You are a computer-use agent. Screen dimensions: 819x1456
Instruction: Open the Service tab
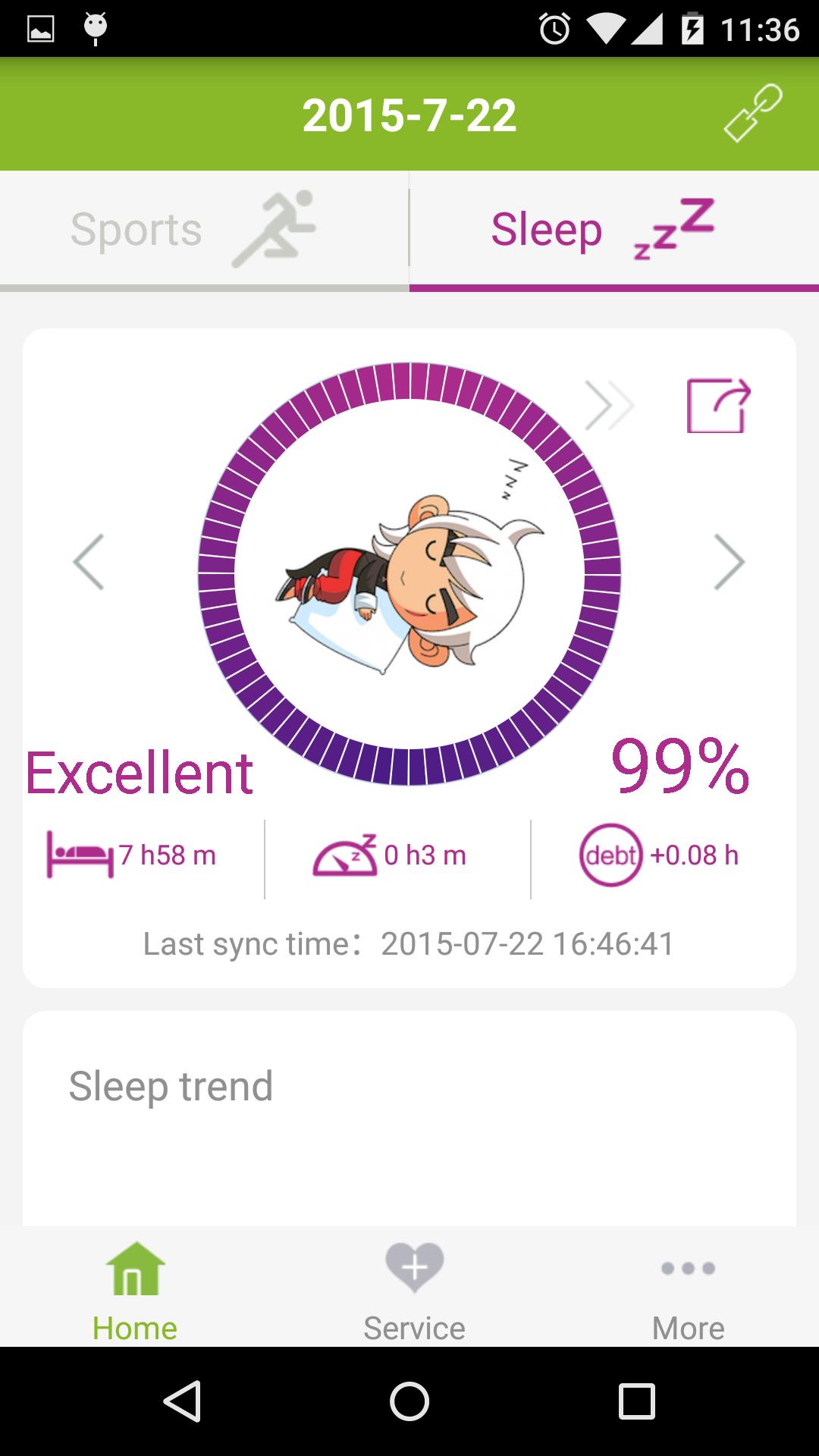[x=414, y=1289]
